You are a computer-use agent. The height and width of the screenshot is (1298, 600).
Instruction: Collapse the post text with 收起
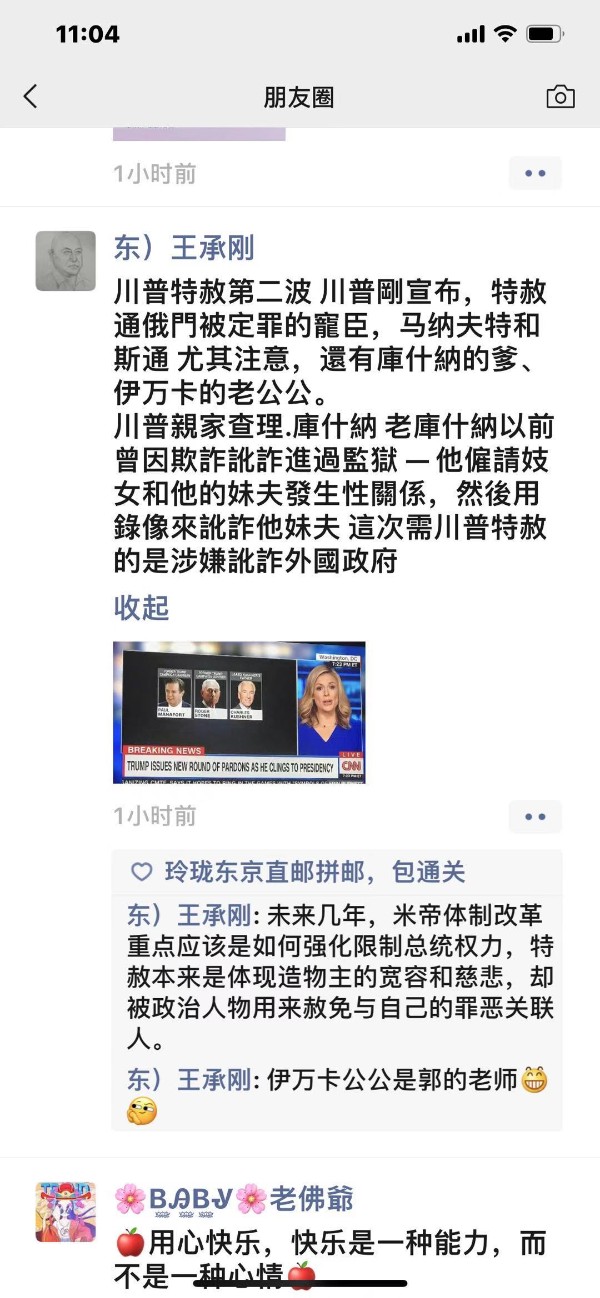tap(141, 607)
